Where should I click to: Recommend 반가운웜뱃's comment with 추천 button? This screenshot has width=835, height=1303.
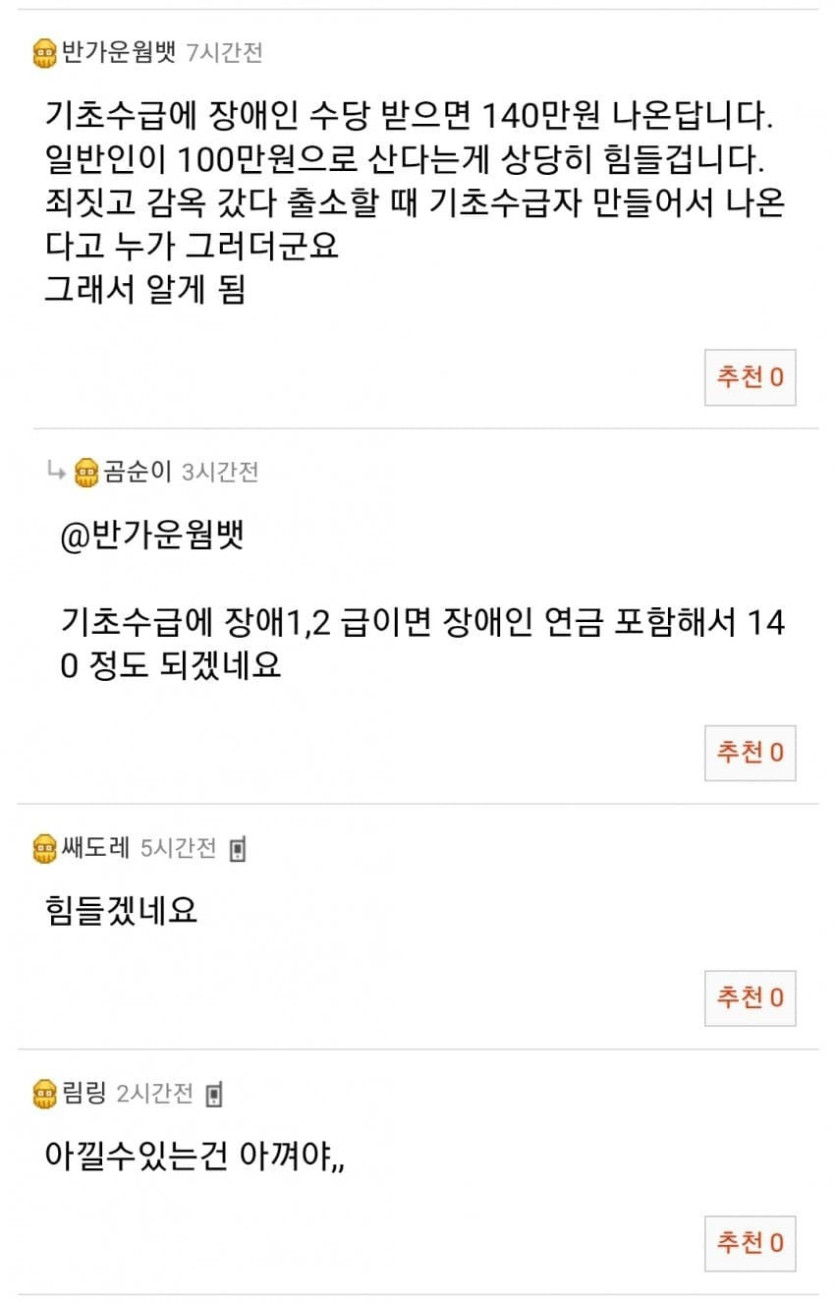(x=749, y=377)
